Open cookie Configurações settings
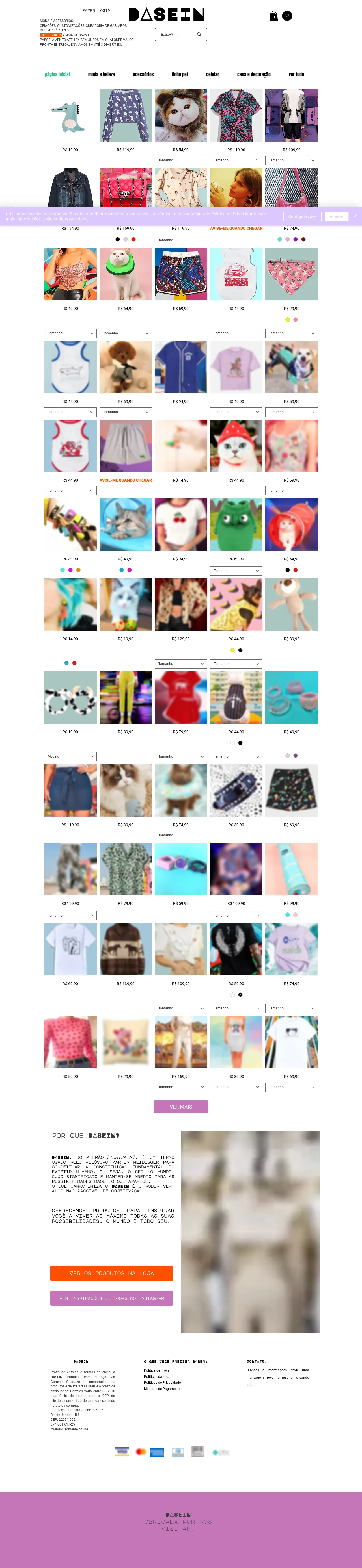This screenshot has width=362, height=1568. (x=302, y=216)
